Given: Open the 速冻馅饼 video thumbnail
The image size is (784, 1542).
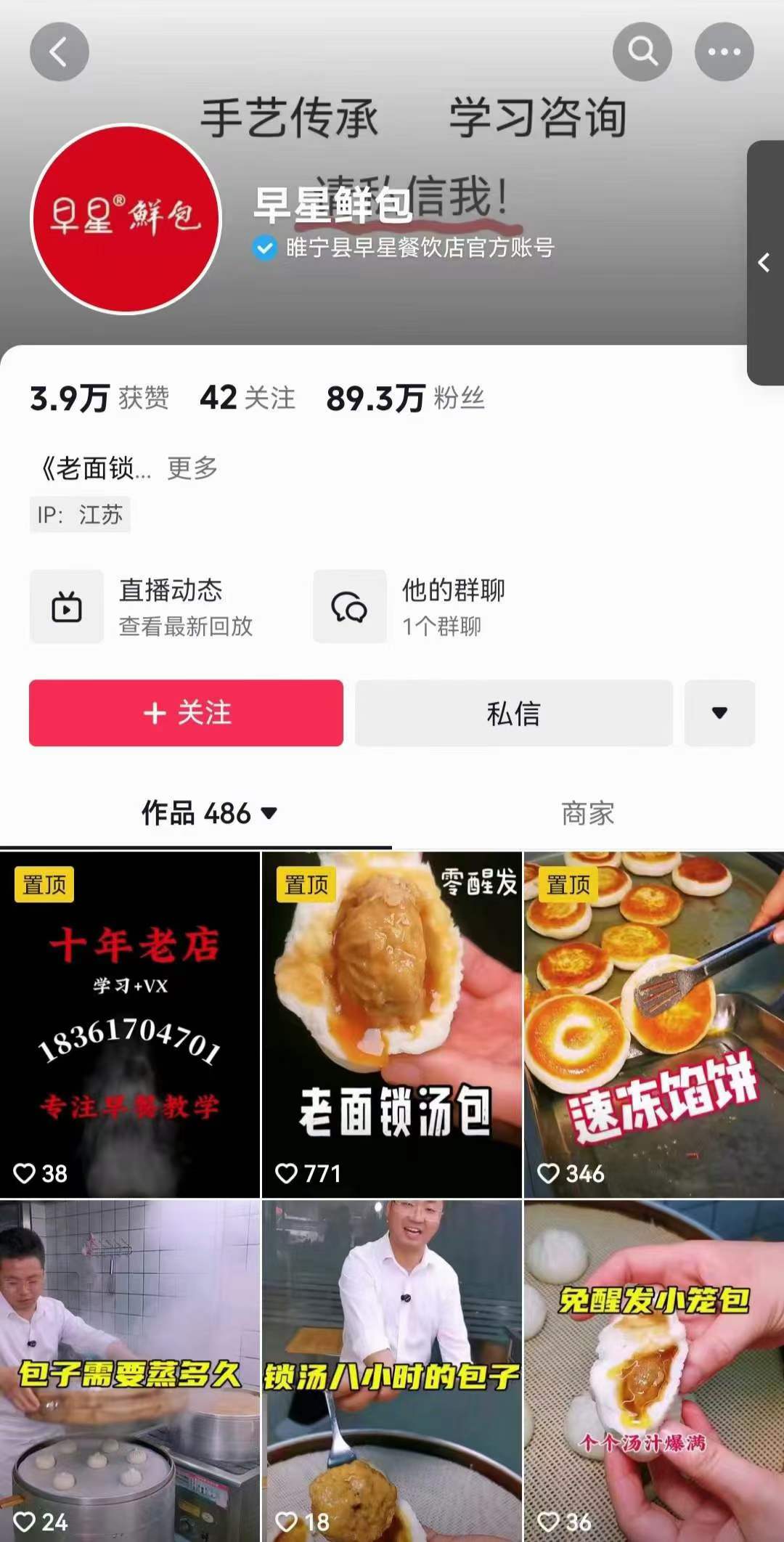Looking at the screenshot, I should pyautogui.click(x=652, y=1016).
